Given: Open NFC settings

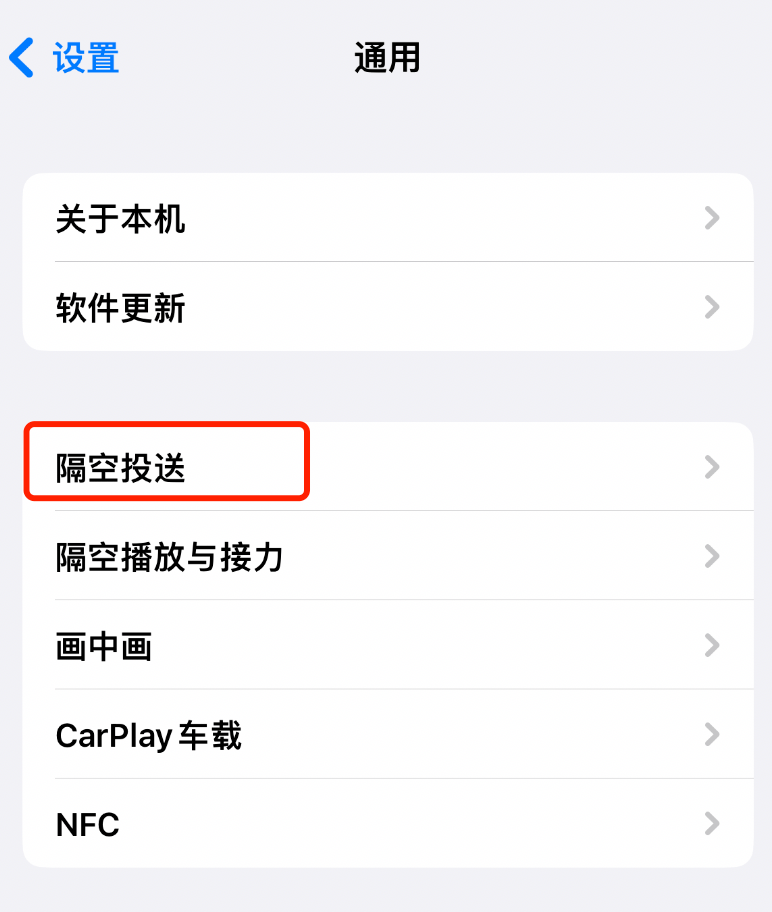Looking at the screenshot, I should pyautogui.click(x=387, y=824).
